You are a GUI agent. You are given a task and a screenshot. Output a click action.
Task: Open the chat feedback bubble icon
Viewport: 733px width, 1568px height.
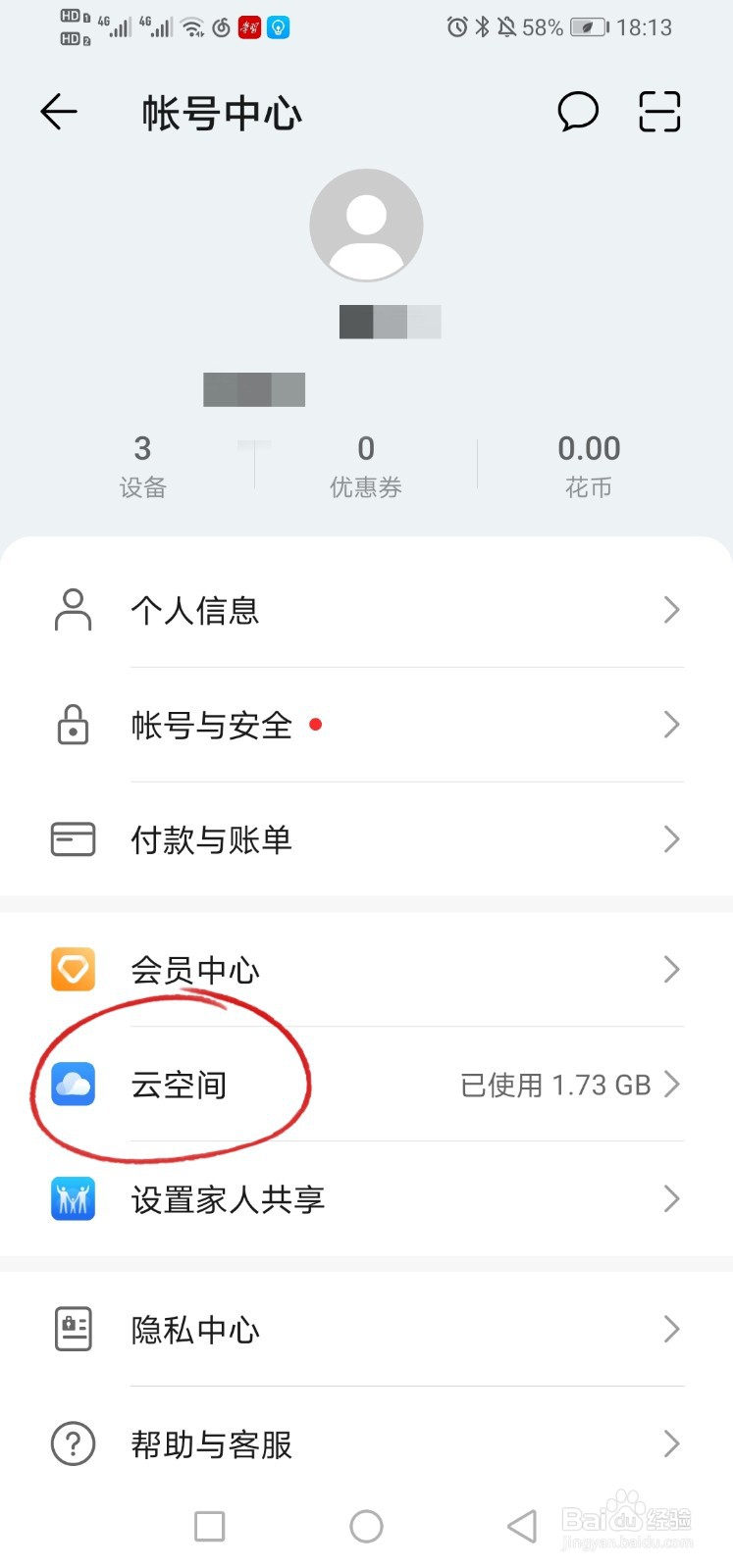click(578, 112)
